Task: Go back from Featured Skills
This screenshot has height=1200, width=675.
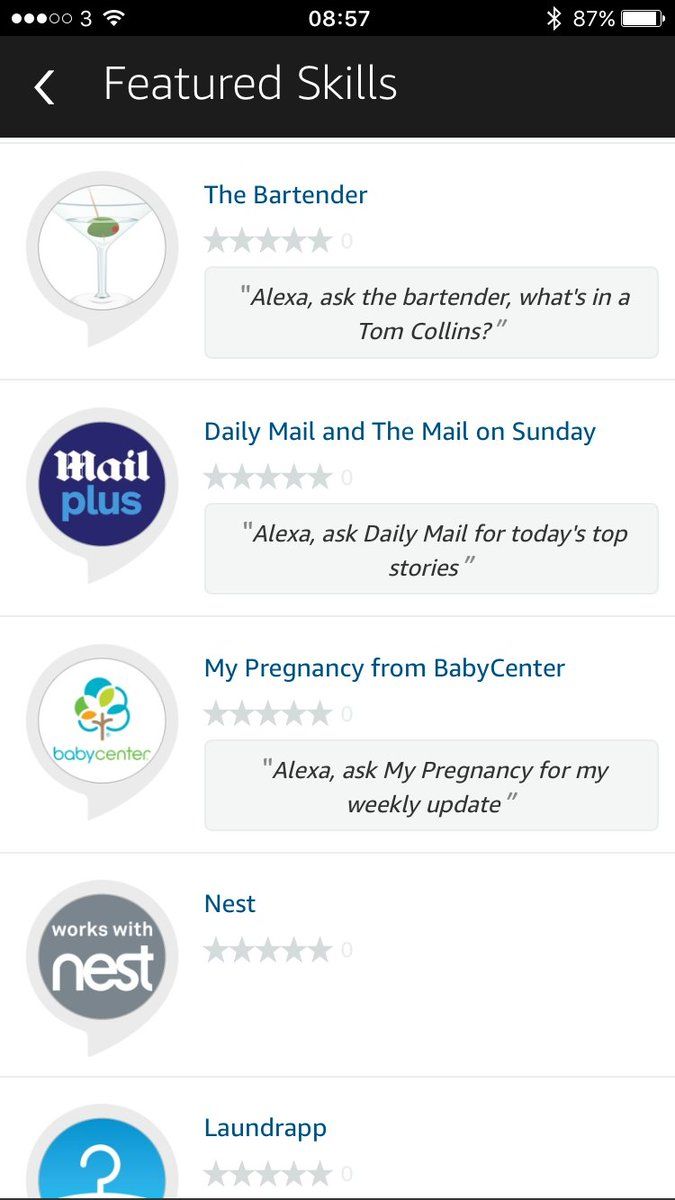Action: pos(44,86)
